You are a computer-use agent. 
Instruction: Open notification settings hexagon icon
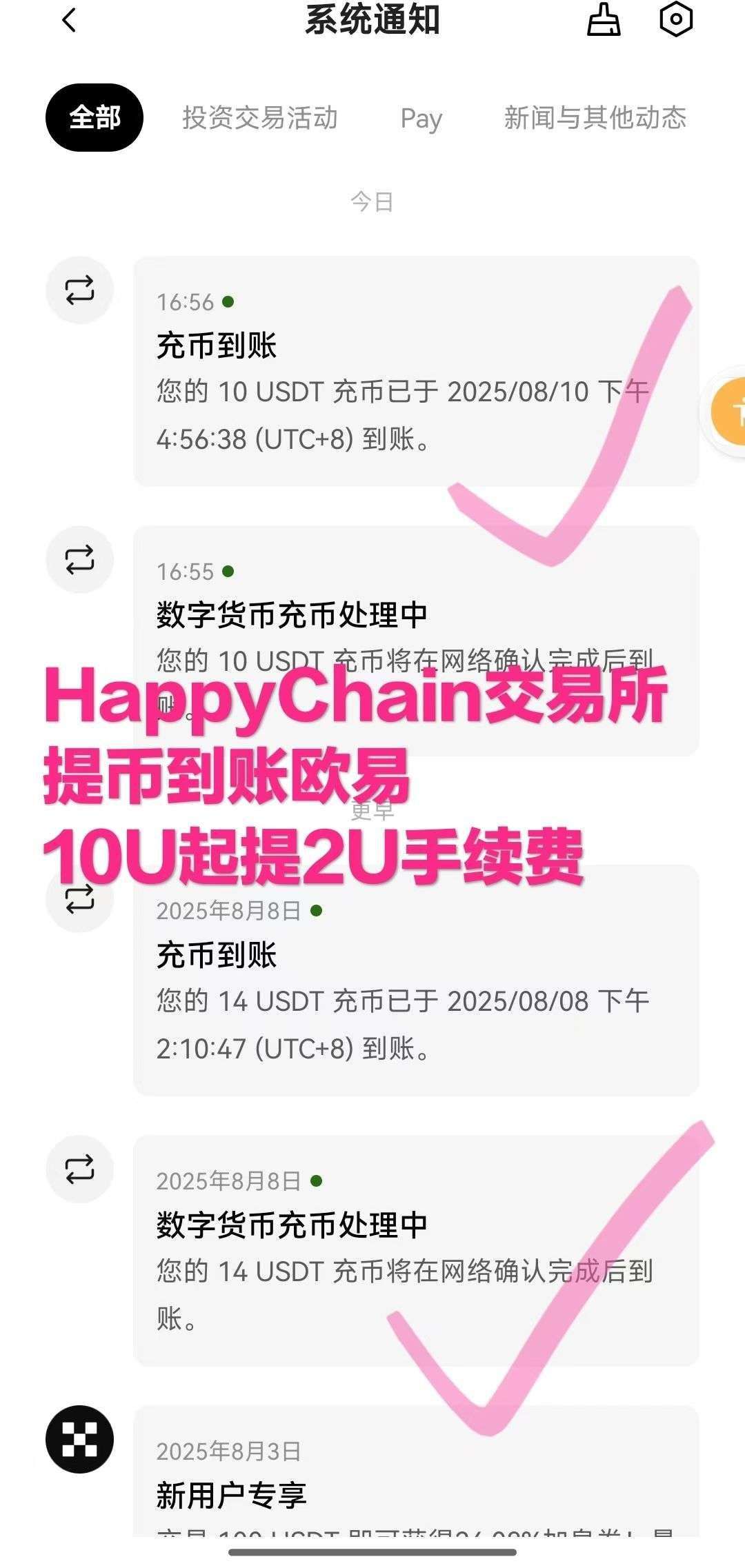(675, 20)
